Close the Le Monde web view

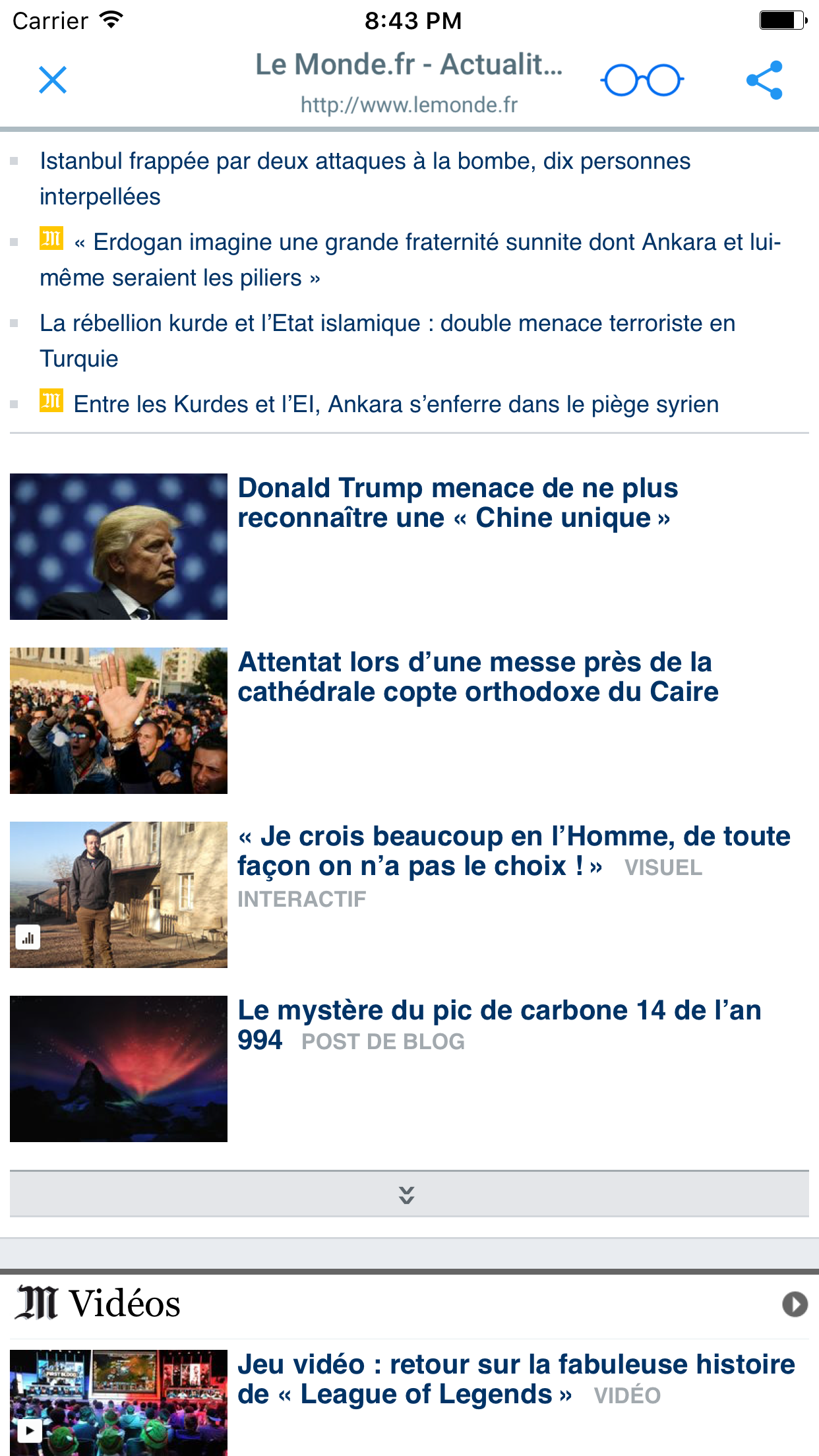click(x=53, y=80)
